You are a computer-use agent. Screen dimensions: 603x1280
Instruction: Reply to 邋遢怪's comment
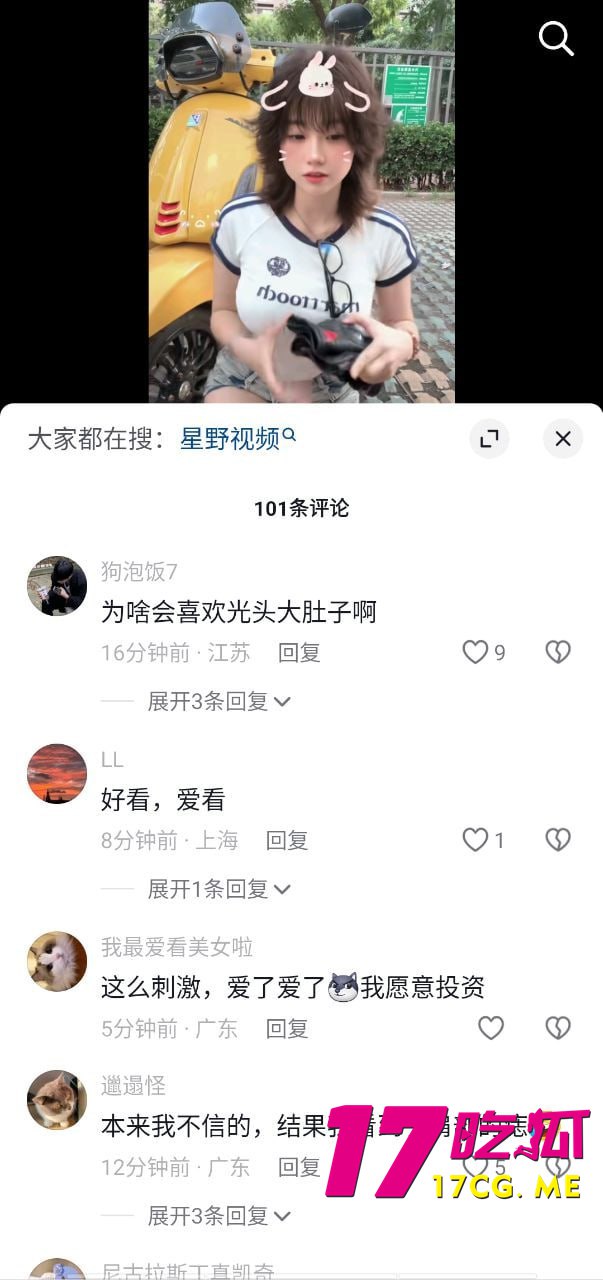pos(299,1167)
